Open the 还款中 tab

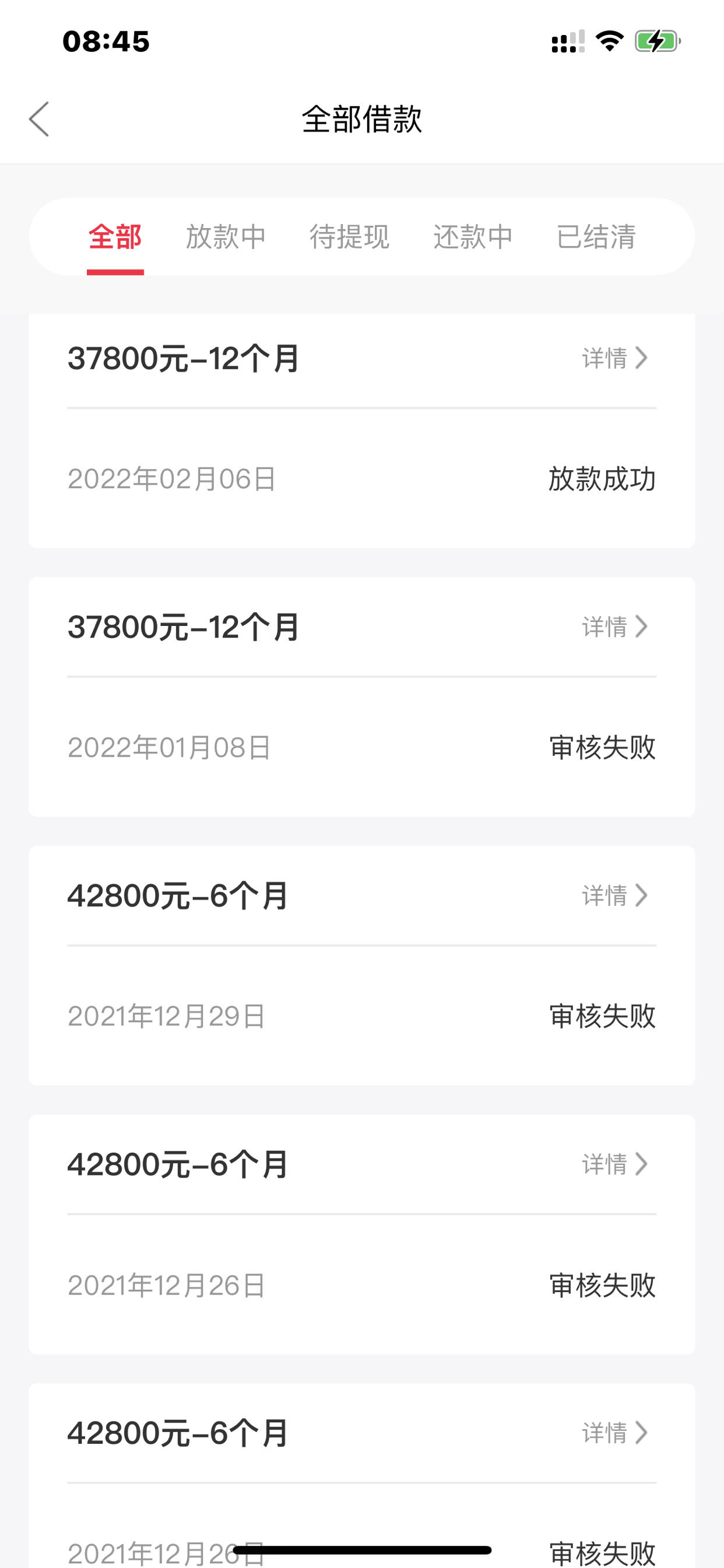click(x=473, y=236)
